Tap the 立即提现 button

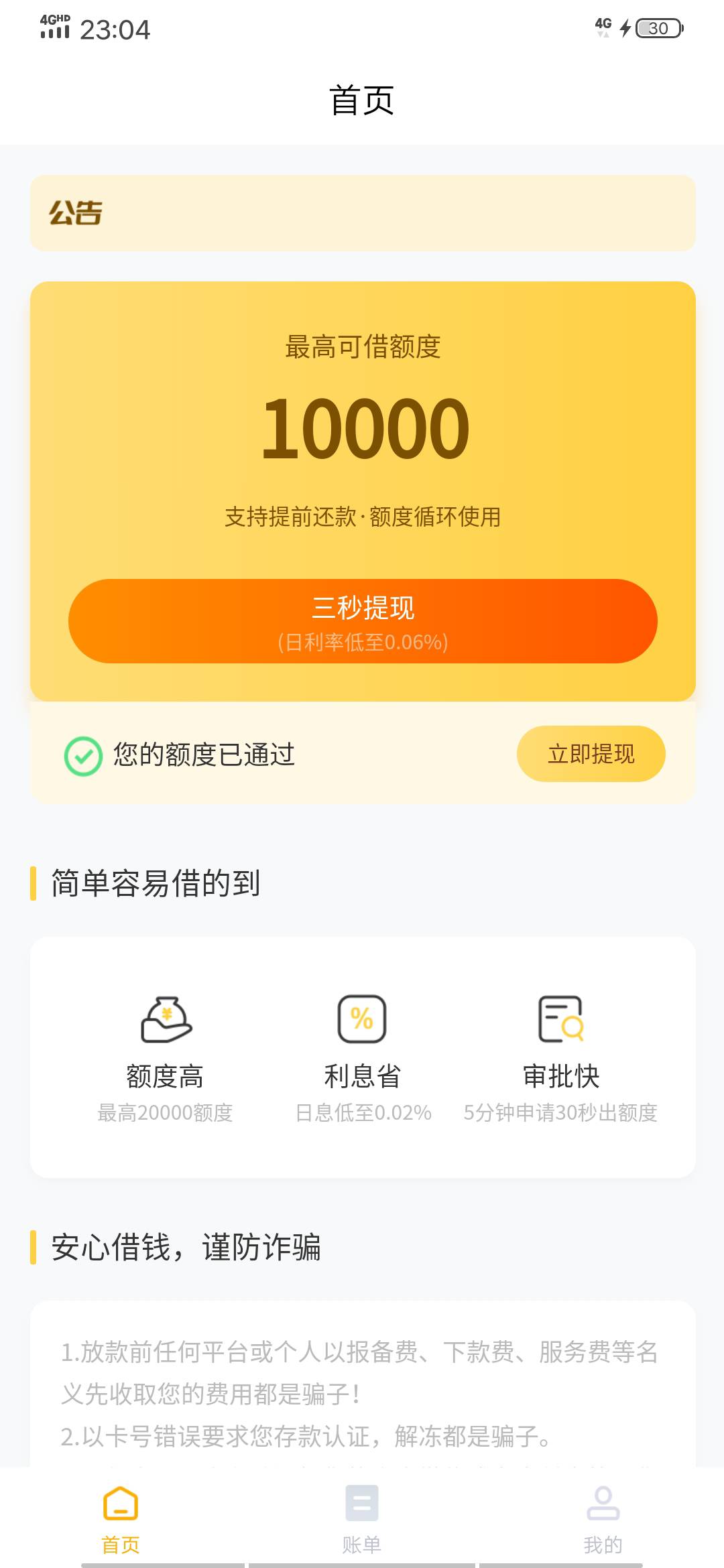(x=591, y=754)
